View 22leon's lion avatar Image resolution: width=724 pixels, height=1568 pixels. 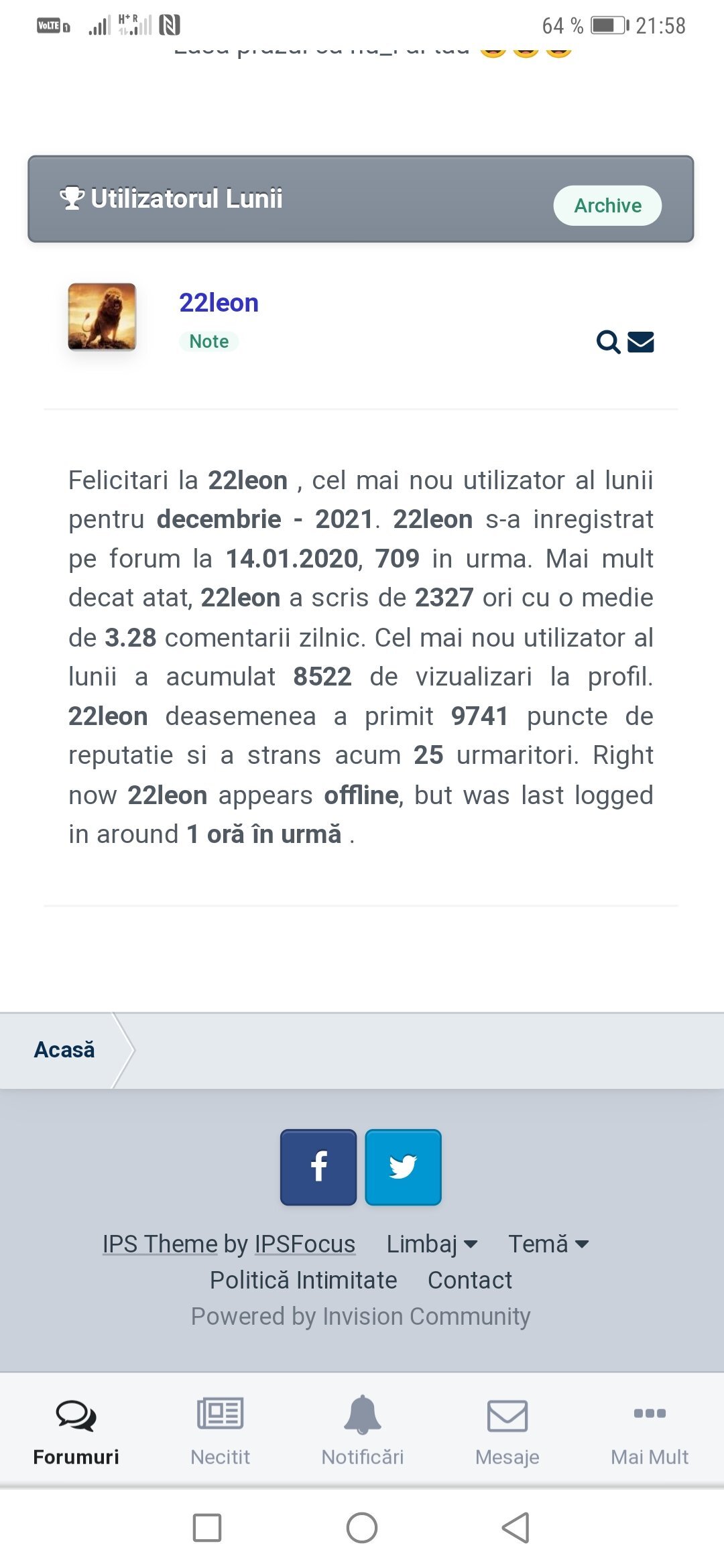pos(102,316)
